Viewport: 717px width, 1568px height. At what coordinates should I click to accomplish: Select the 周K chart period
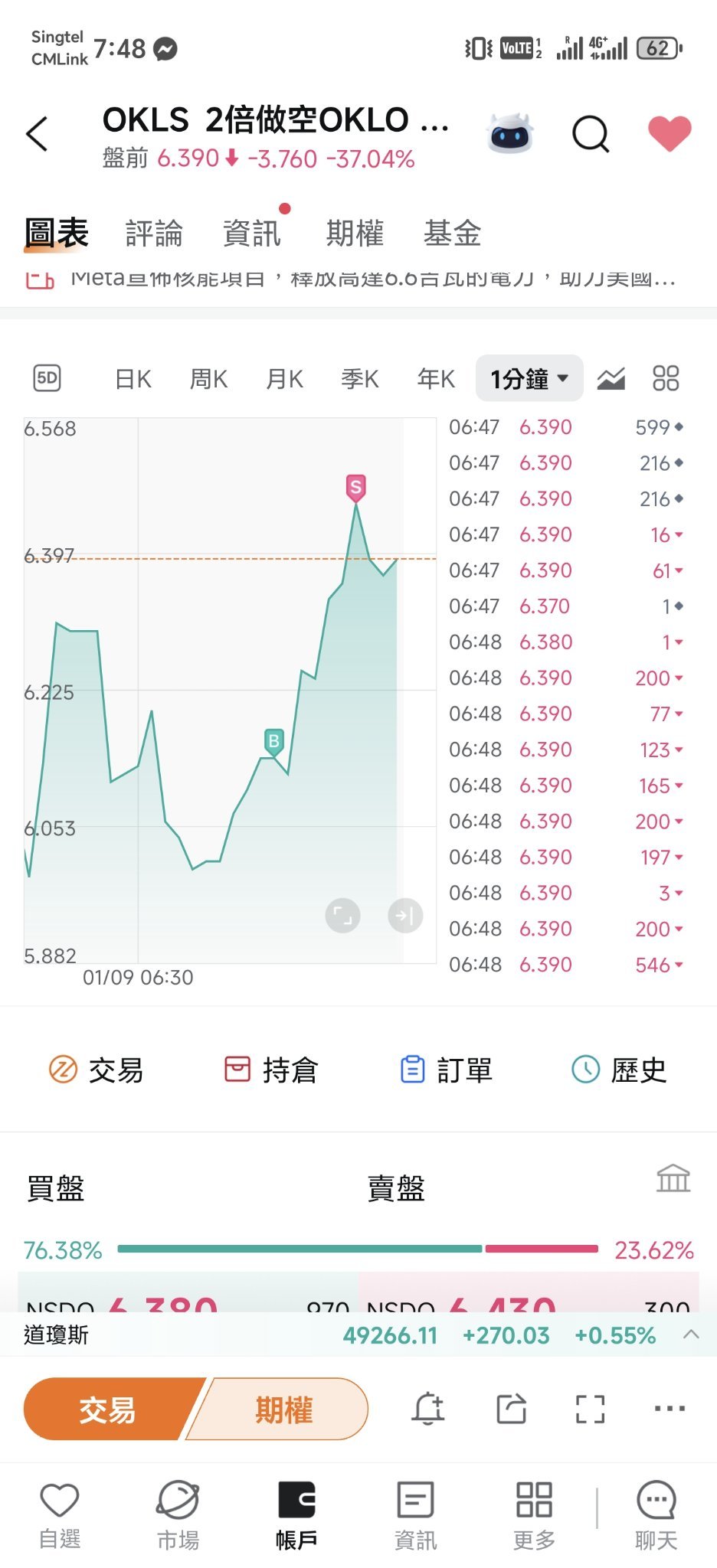208,378
